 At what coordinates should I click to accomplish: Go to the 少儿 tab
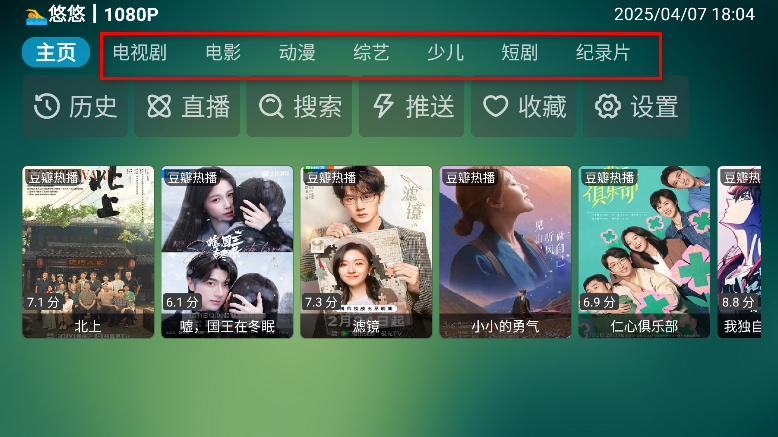445,54
